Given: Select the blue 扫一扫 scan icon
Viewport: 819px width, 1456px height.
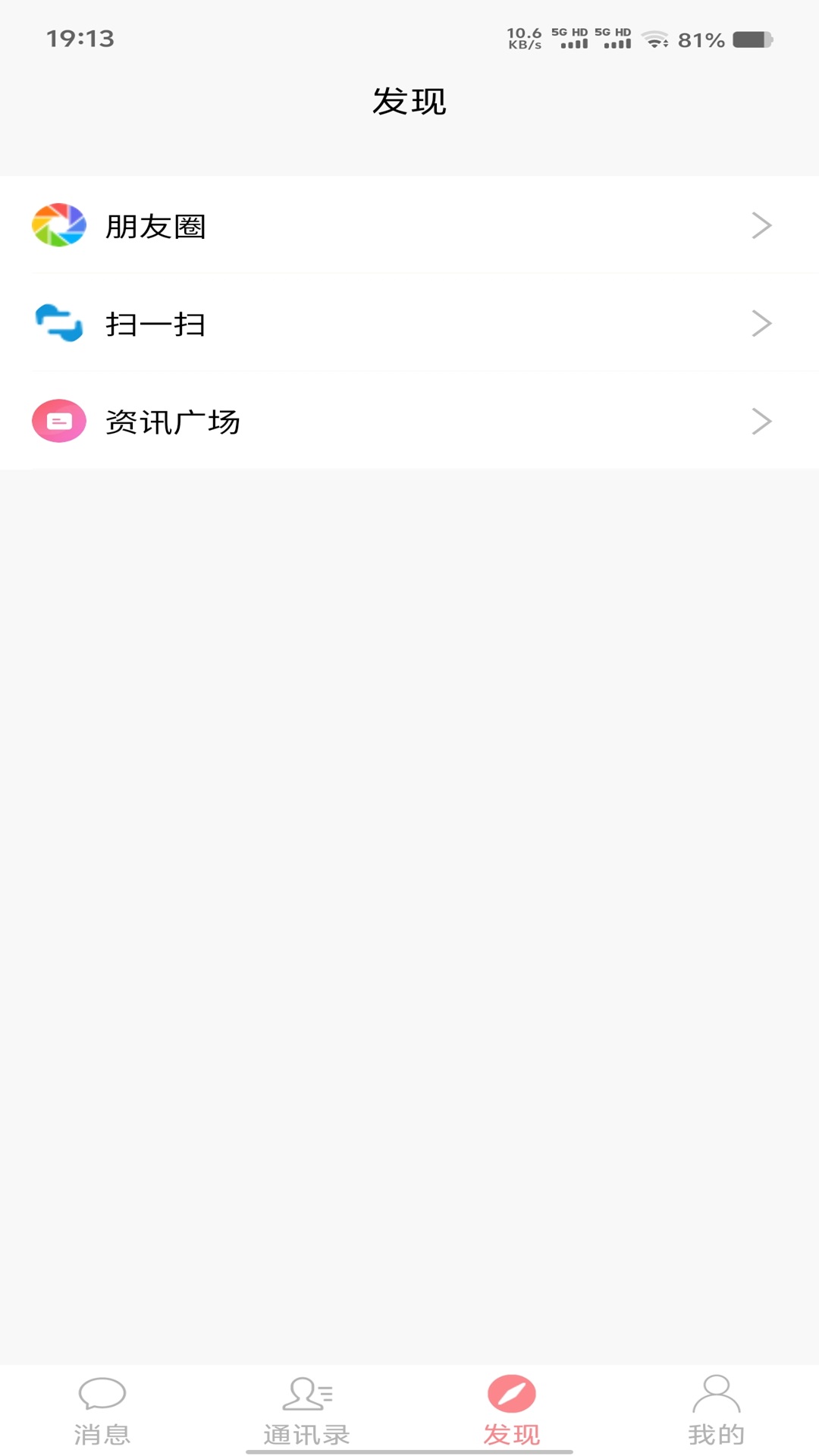Looking at the screenshot, I should click(59, 323).
